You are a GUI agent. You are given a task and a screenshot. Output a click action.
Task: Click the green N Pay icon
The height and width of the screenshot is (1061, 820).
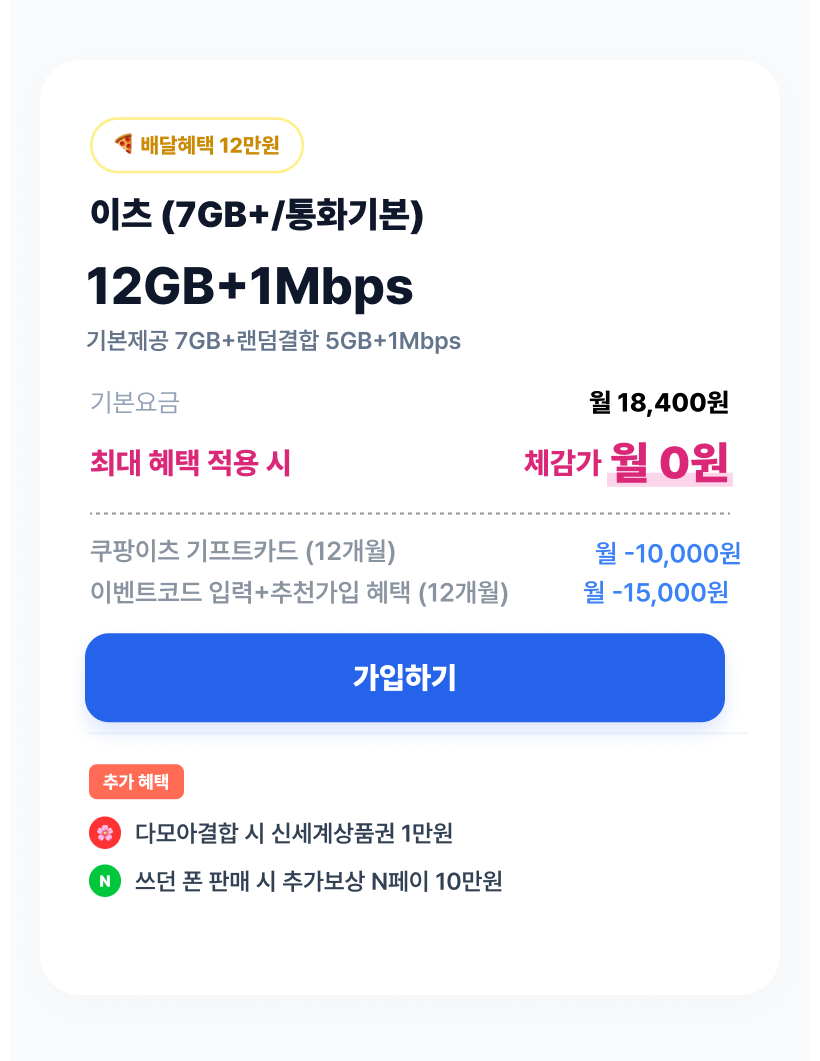pos(105,882)
